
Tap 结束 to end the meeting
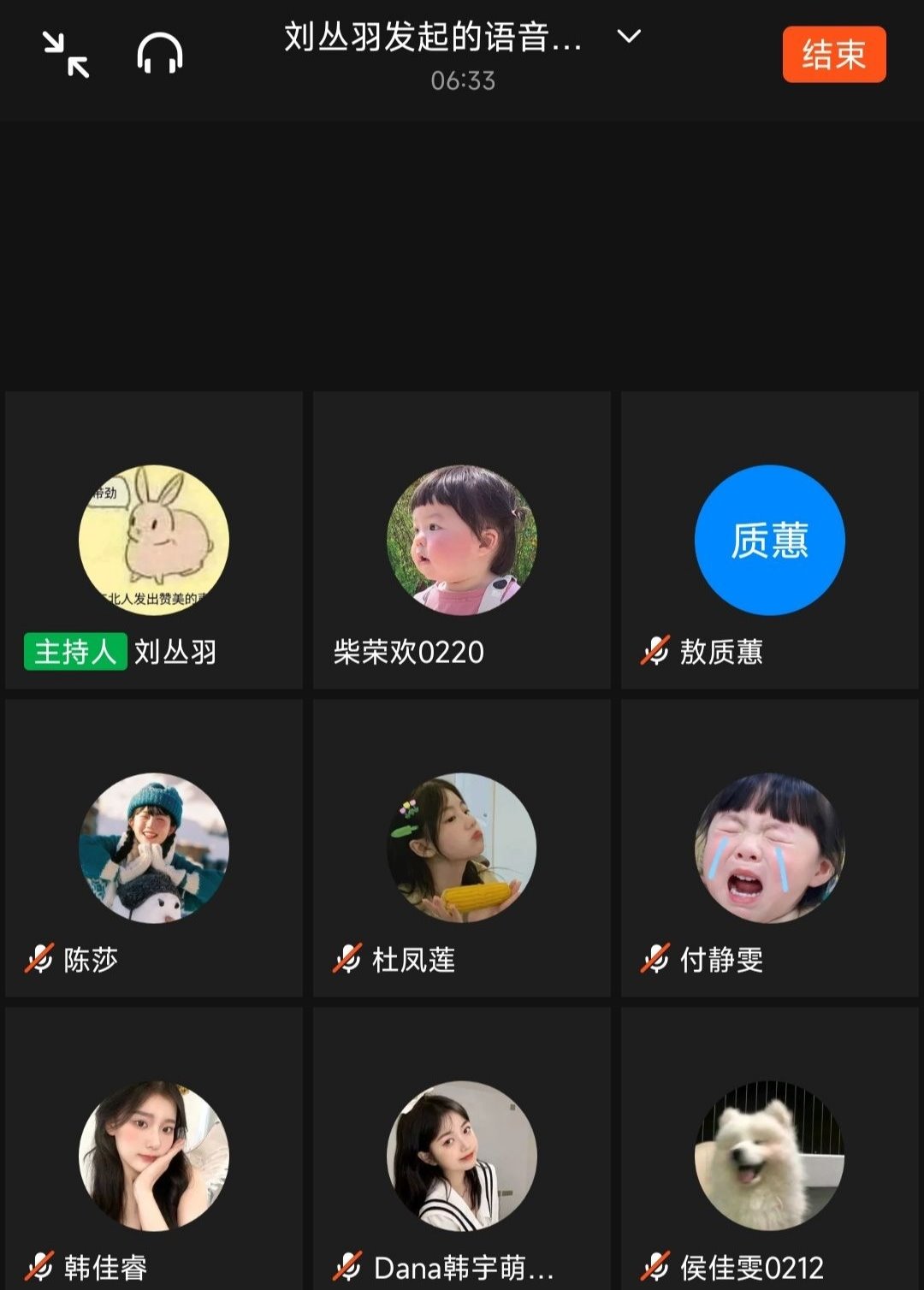pyautogui.click(x=833, y=55)
